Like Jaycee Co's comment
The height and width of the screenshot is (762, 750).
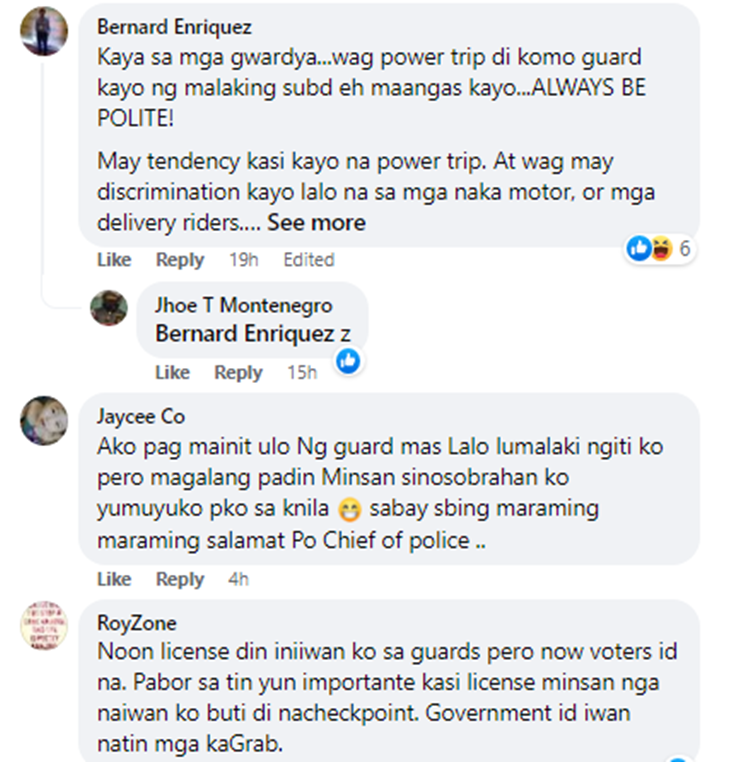click(x=114, y=579)
